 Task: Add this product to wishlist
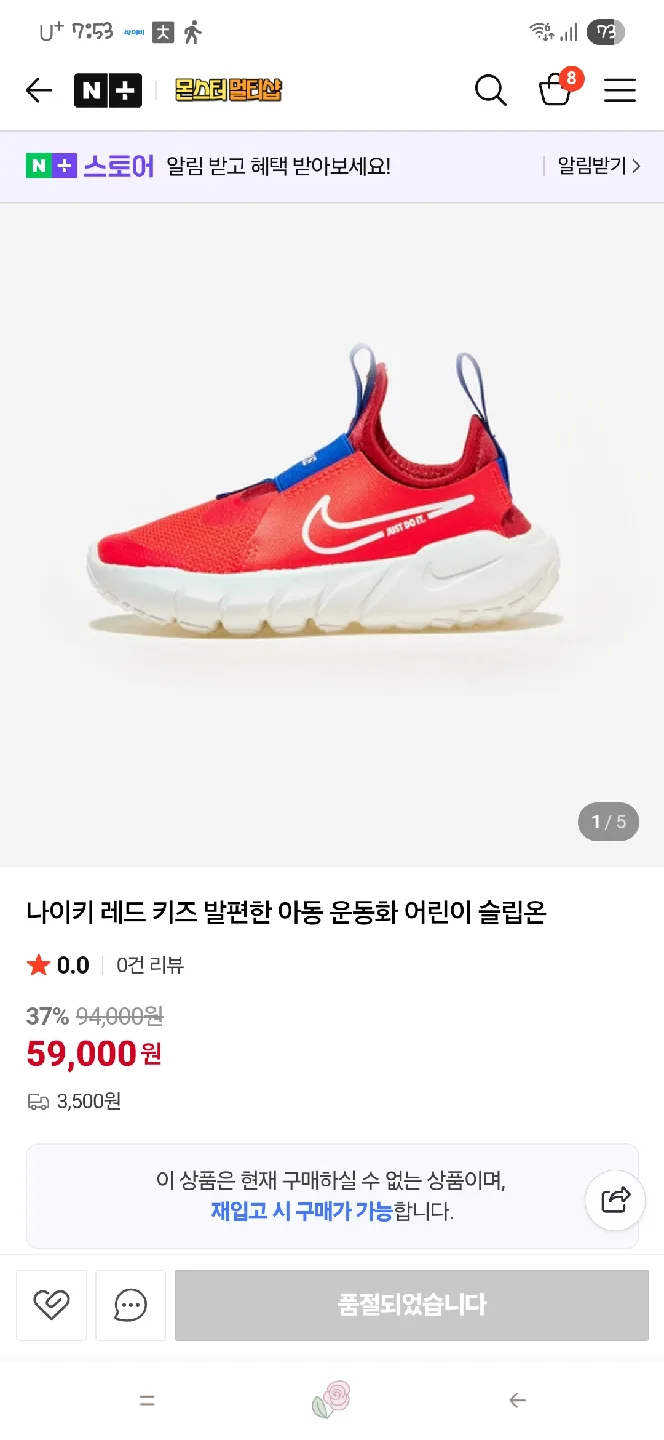click(x=51, y=1304)
